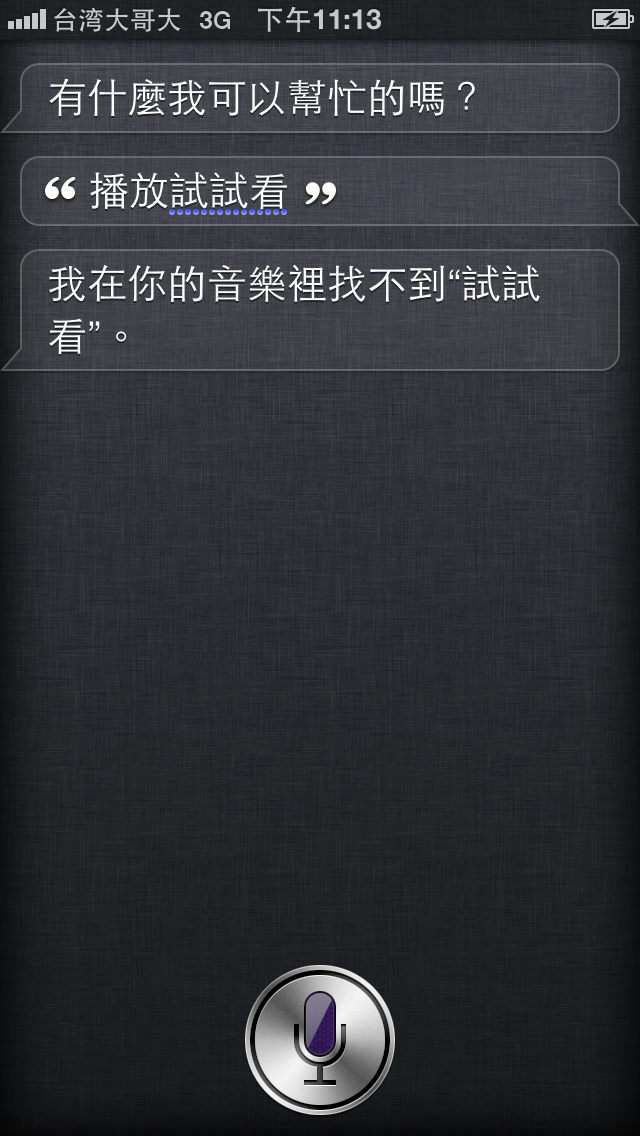Edit the spoken query "播放試試看"
The height and width of the screenshot is (1136, 640).
coord(320,192)
